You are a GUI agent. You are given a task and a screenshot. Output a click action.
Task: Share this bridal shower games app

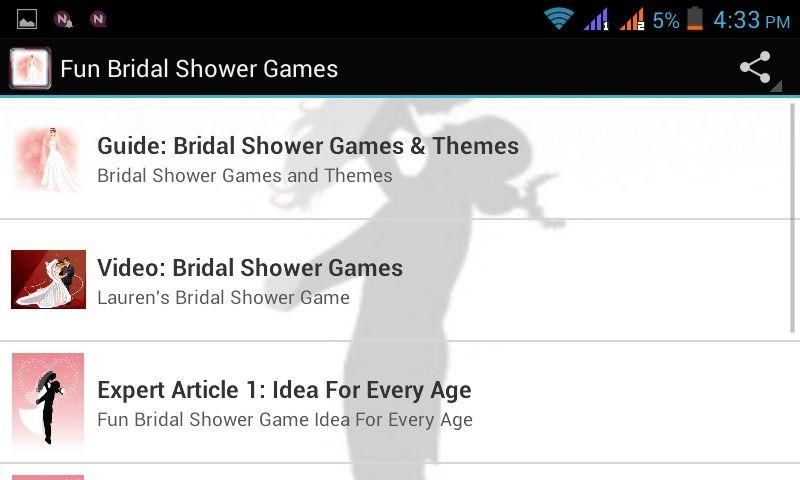(756, 68)
